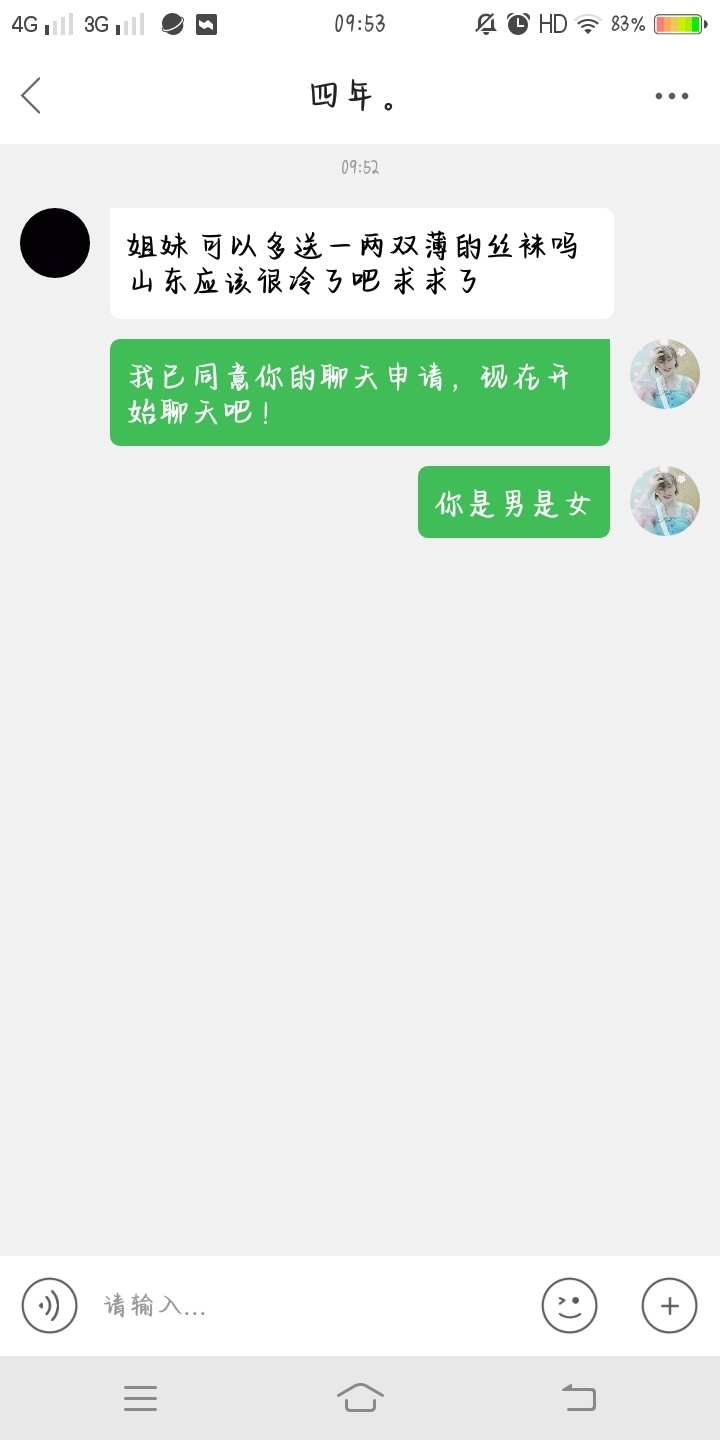Tap the black avatar of the sender

point(55,243)
